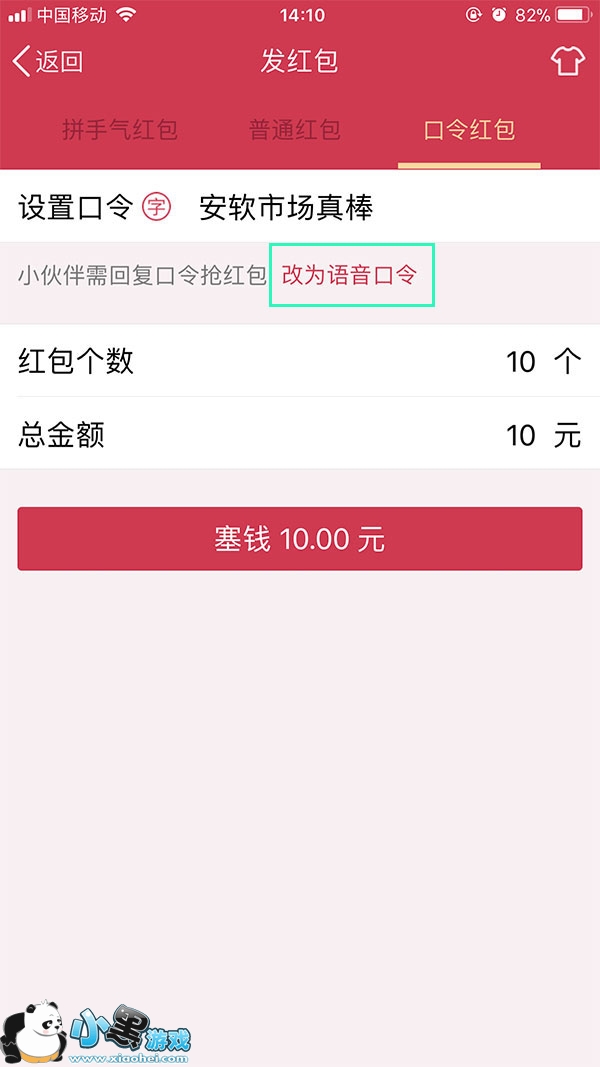
Task: Switch to the 普通红包 tab
Action: pos(295,130)
